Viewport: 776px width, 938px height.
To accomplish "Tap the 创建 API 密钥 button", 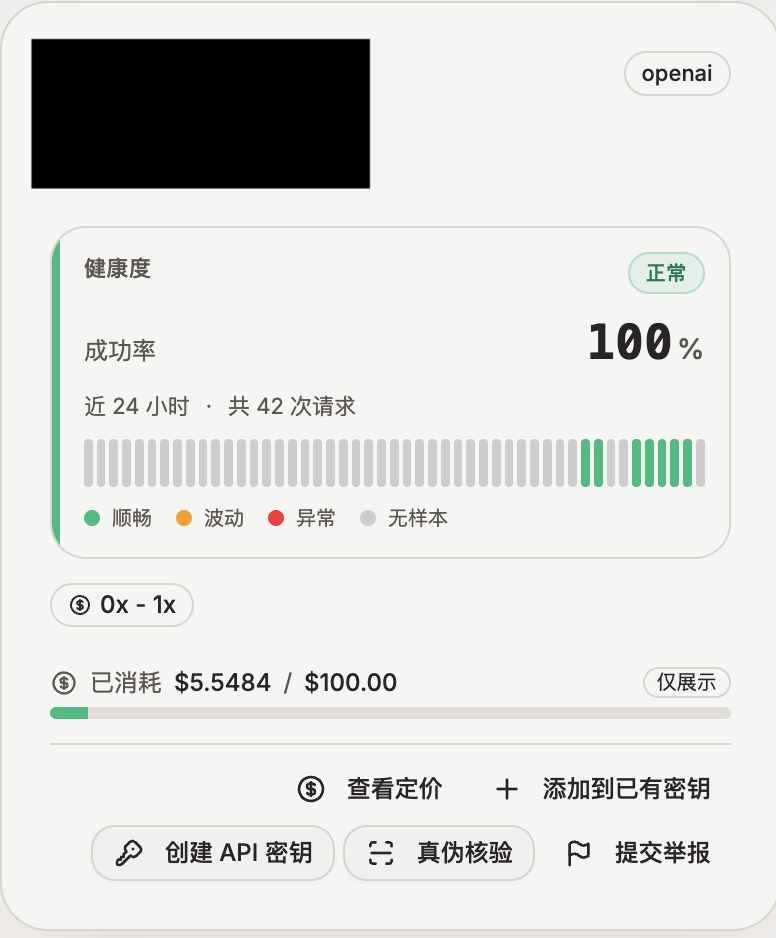I will pyautogui.click(x=213, y=852).
